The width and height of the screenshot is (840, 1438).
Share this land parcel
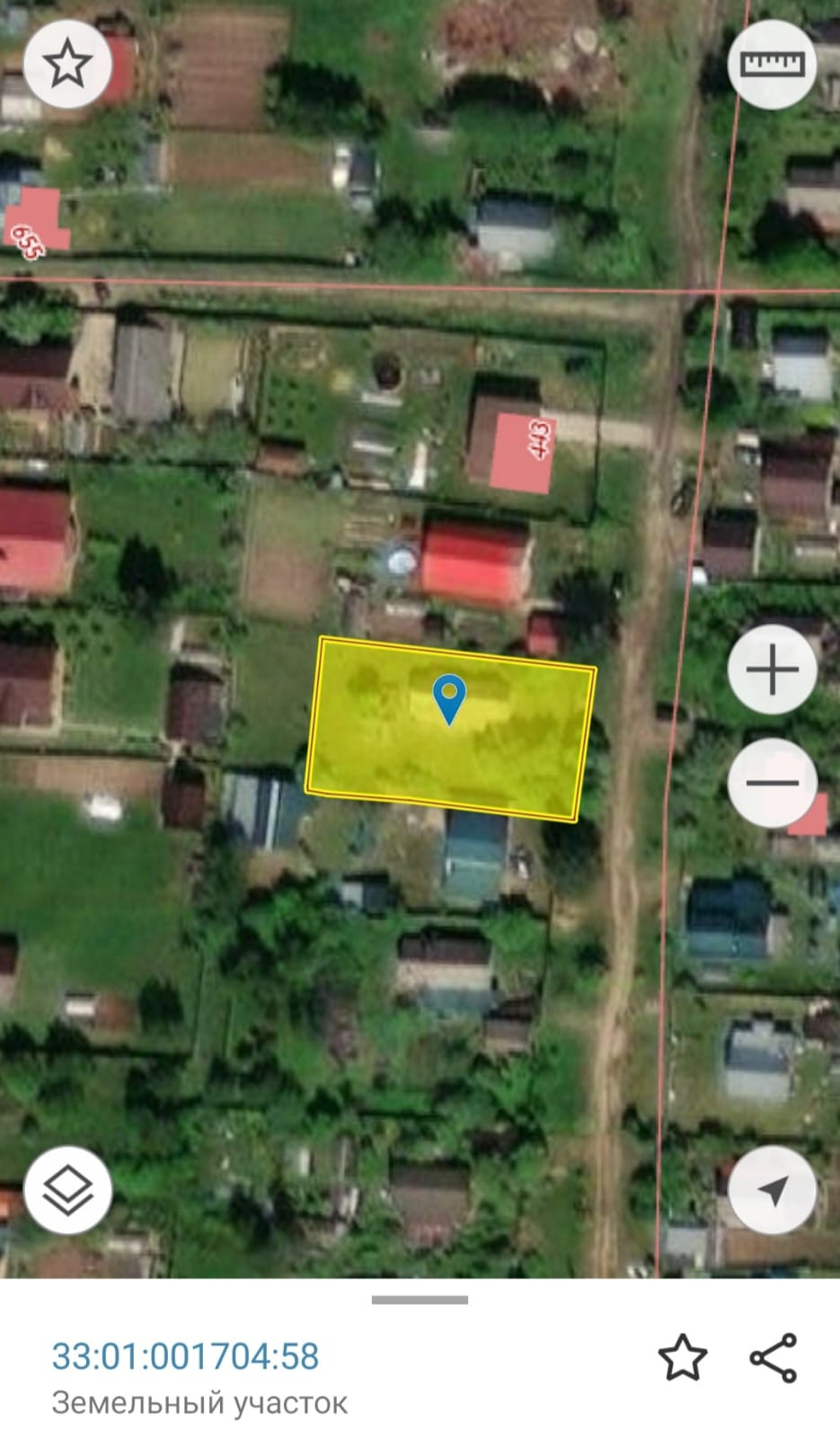774,1357
